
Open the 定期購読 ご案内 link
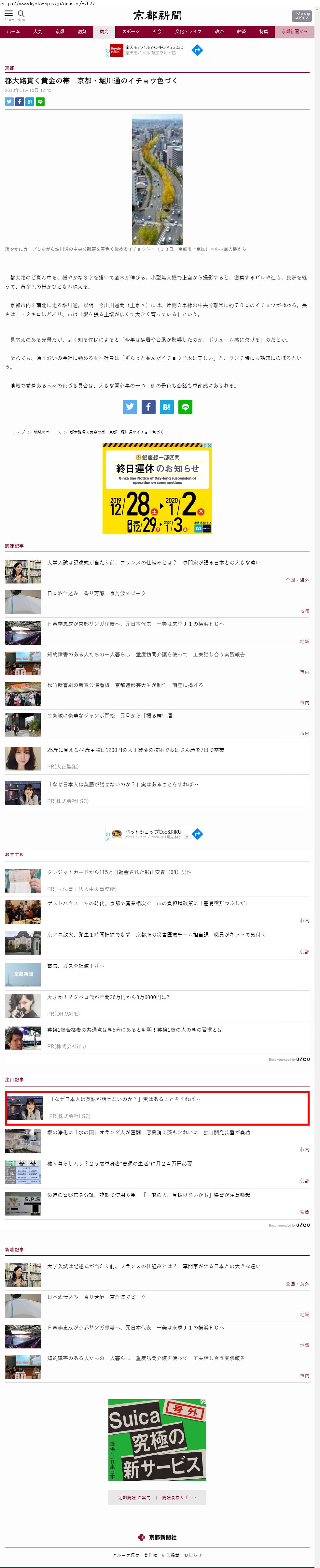click(x=134, y=1497)
